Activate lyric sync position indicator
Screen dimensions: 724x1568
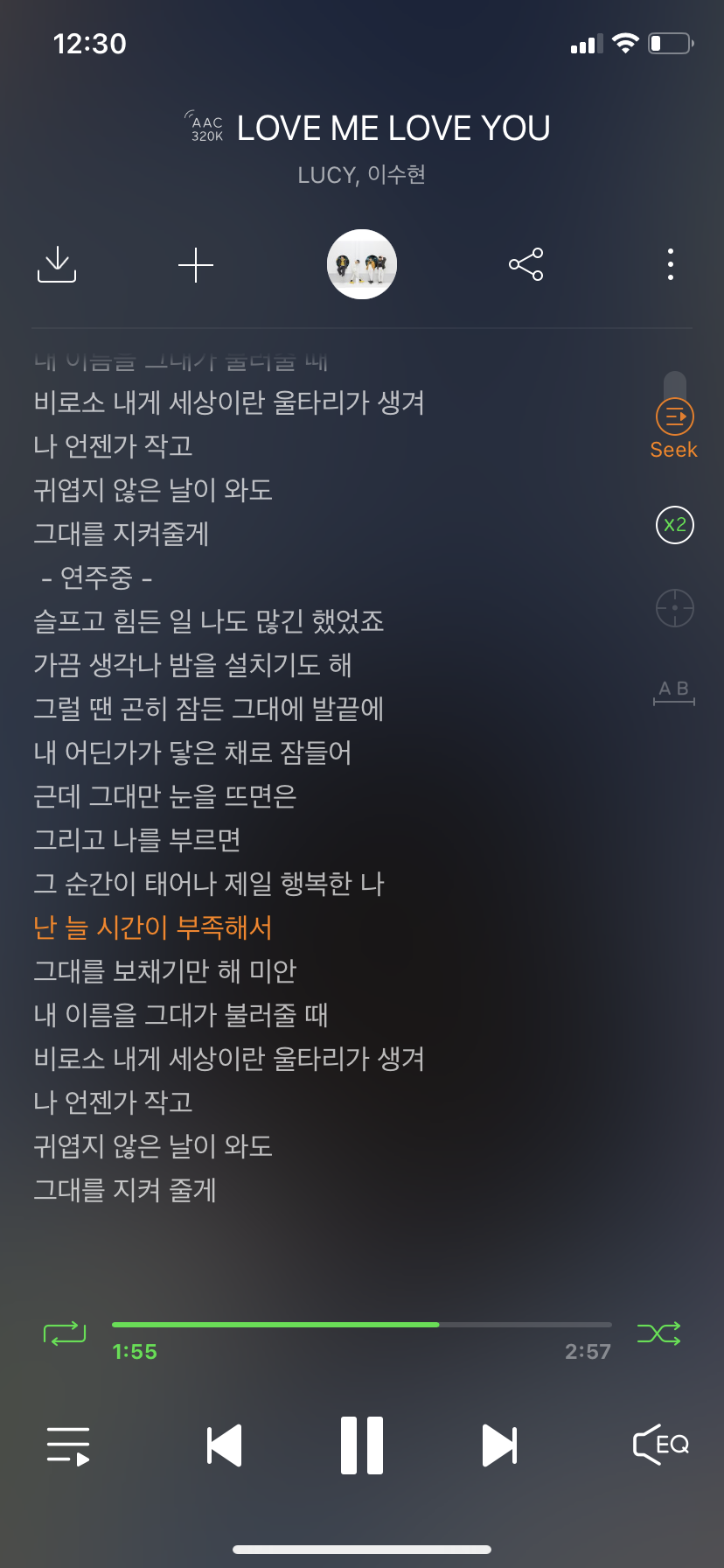(x=673, y=608)
